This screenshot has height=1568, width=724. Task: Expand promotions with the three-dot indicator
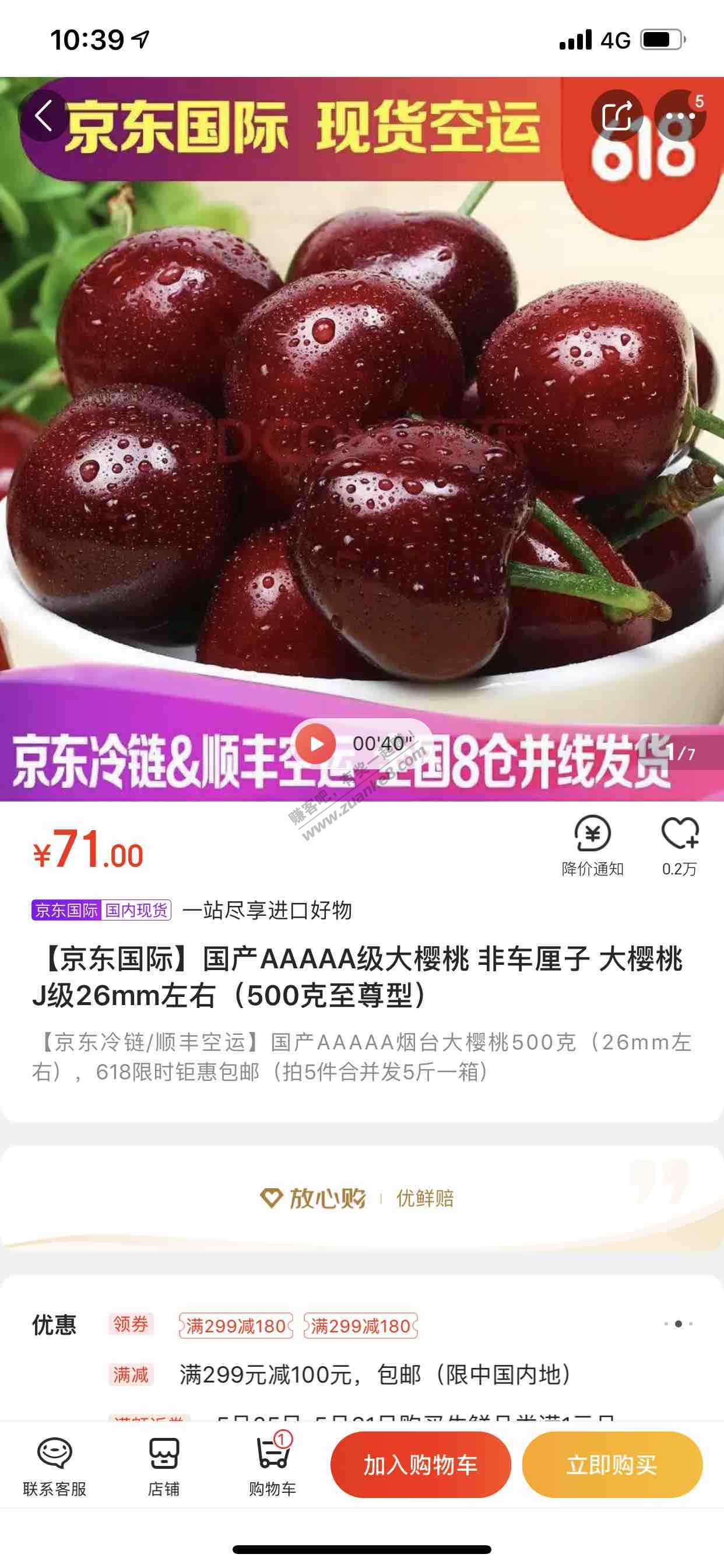pyautogui.click(x=679, y=1325)
